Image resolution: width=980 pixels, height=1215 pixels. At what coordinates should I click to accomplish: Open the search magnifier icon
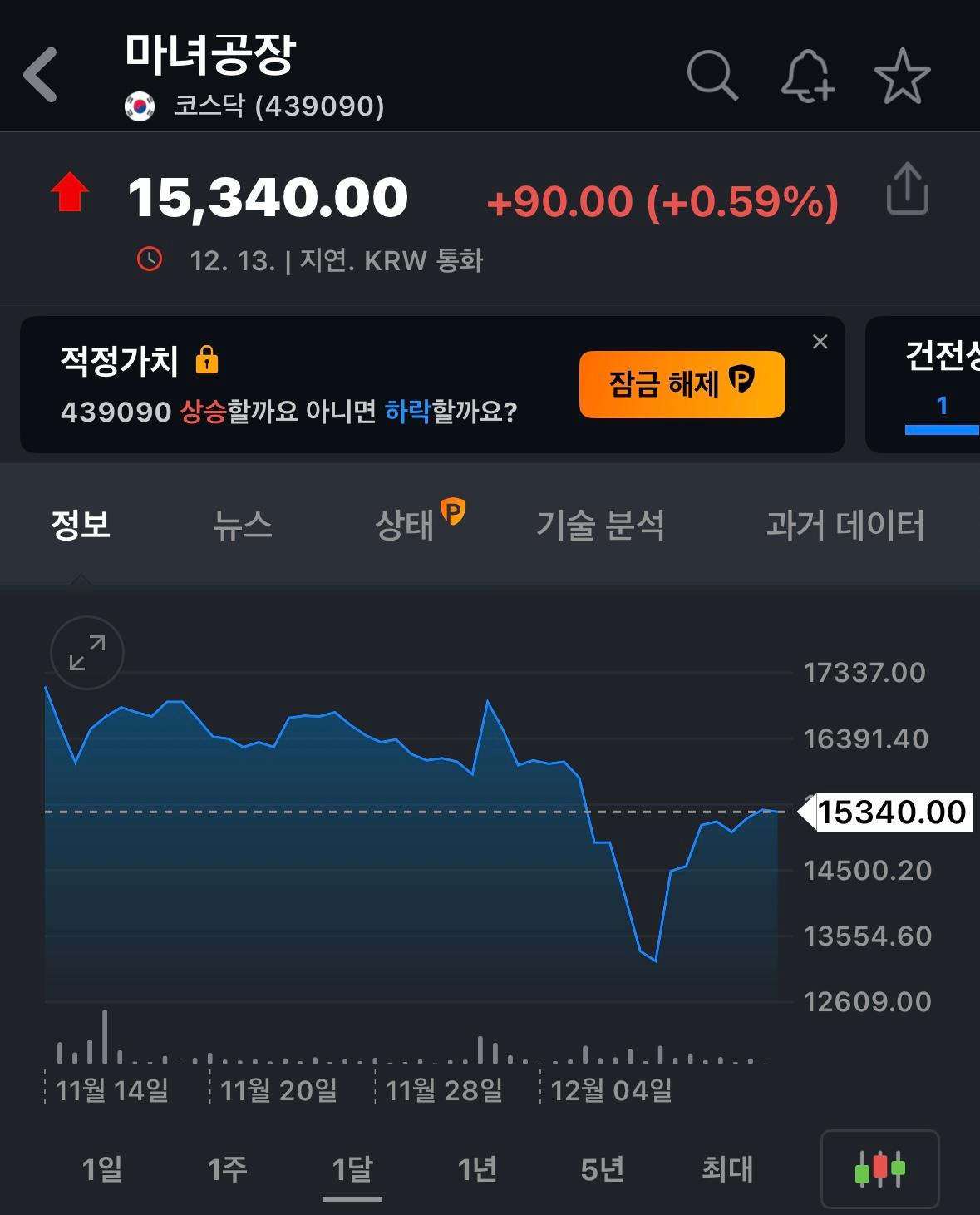[x=712, y=75]
